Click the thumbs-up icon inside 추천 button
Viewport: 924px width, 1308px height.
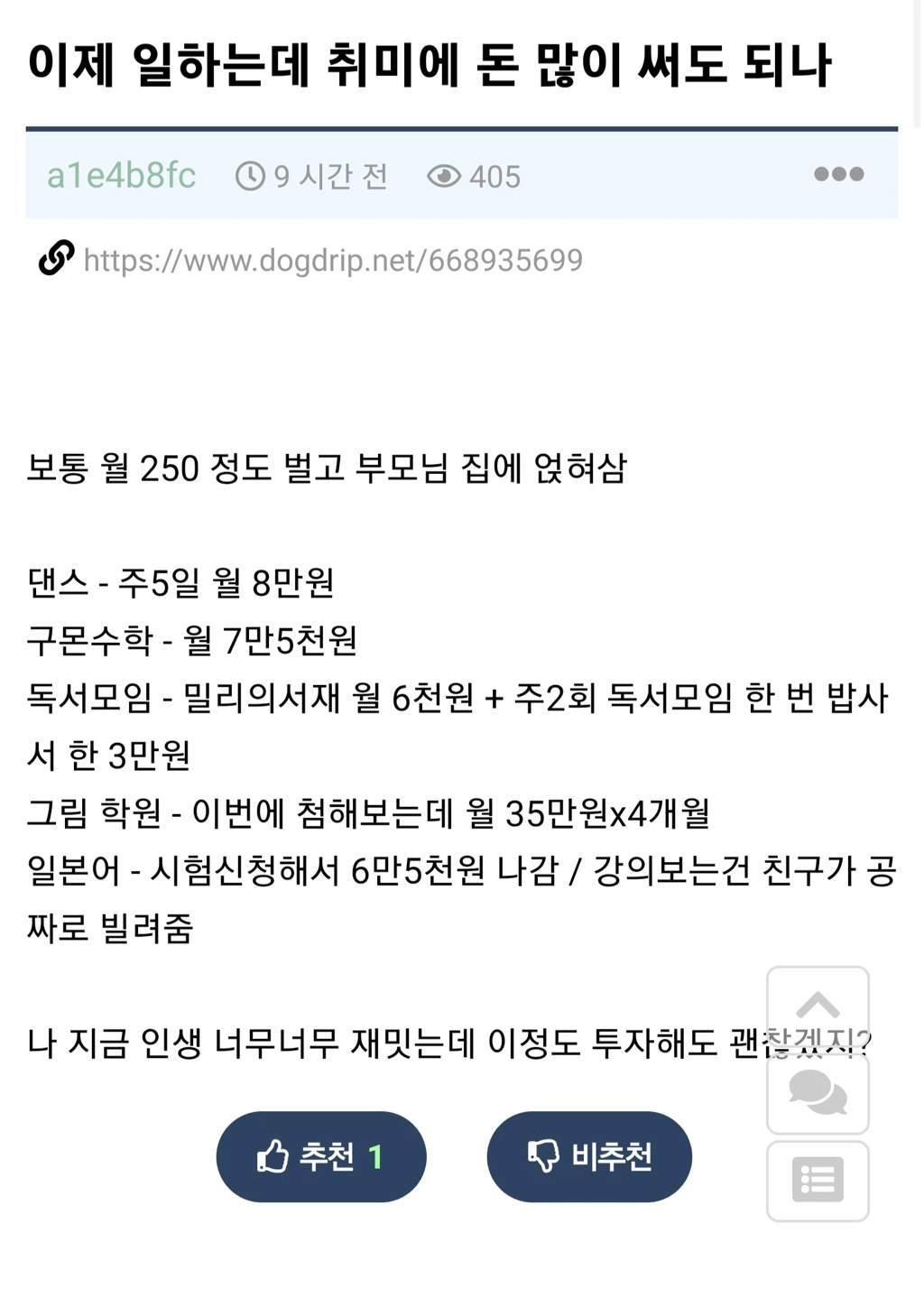tap(273, 1155)
